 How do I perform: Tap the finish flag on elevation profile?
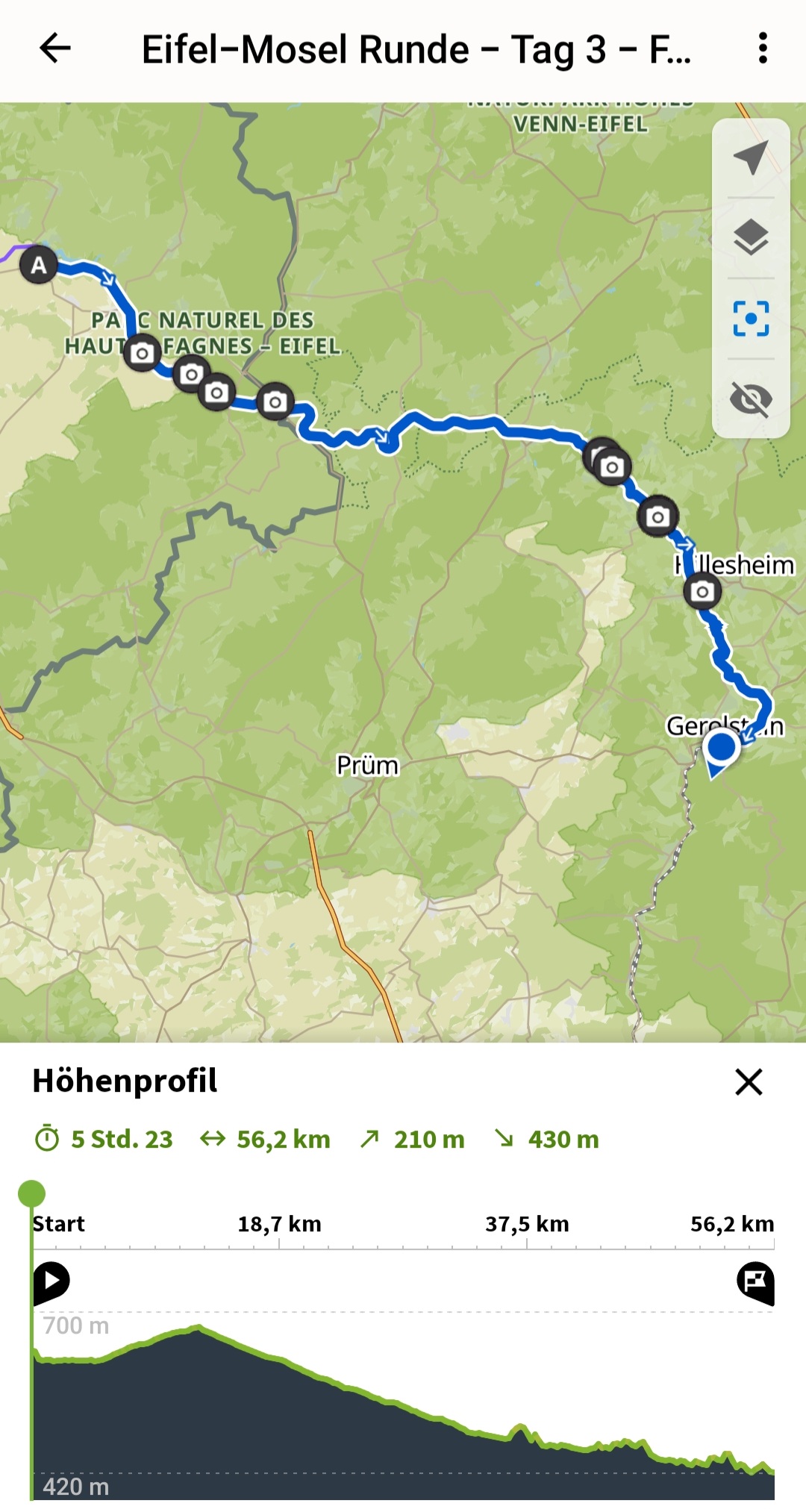(755, 1282)
